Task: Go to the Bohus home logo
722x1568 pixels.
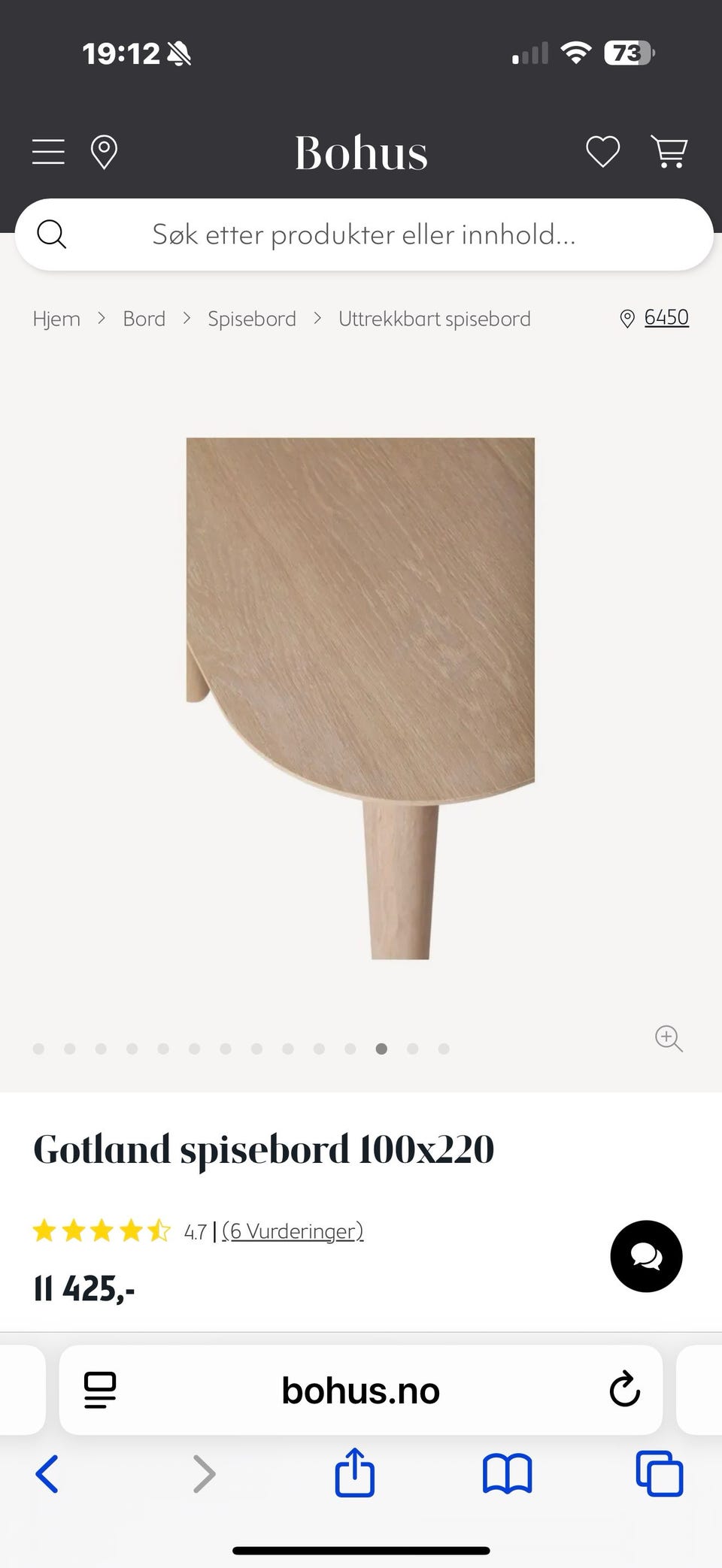Action: [x=361, y=153]
